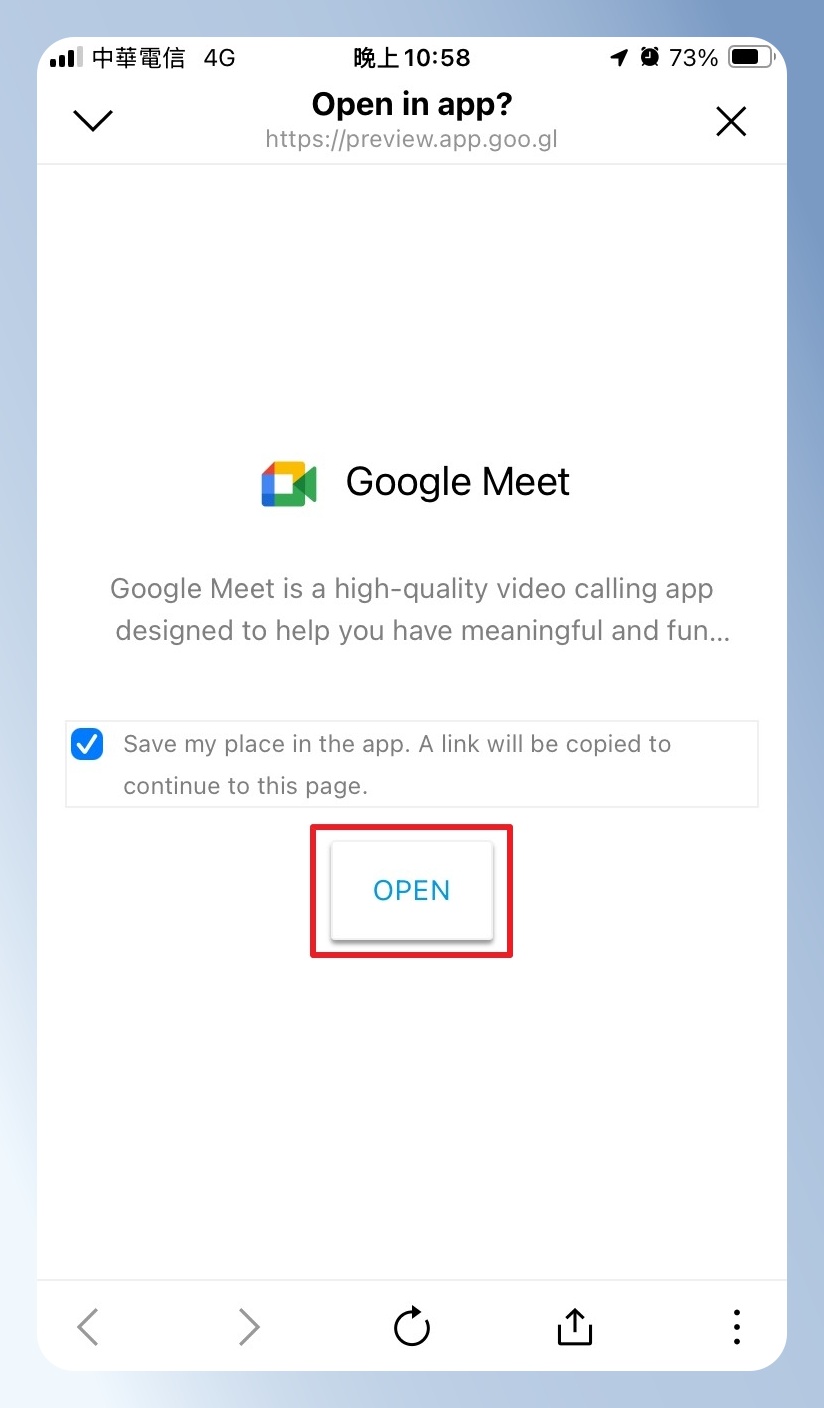Go back to the previous page
This screenshot has width=824, height=1408.
click(x=88, y=1327)
